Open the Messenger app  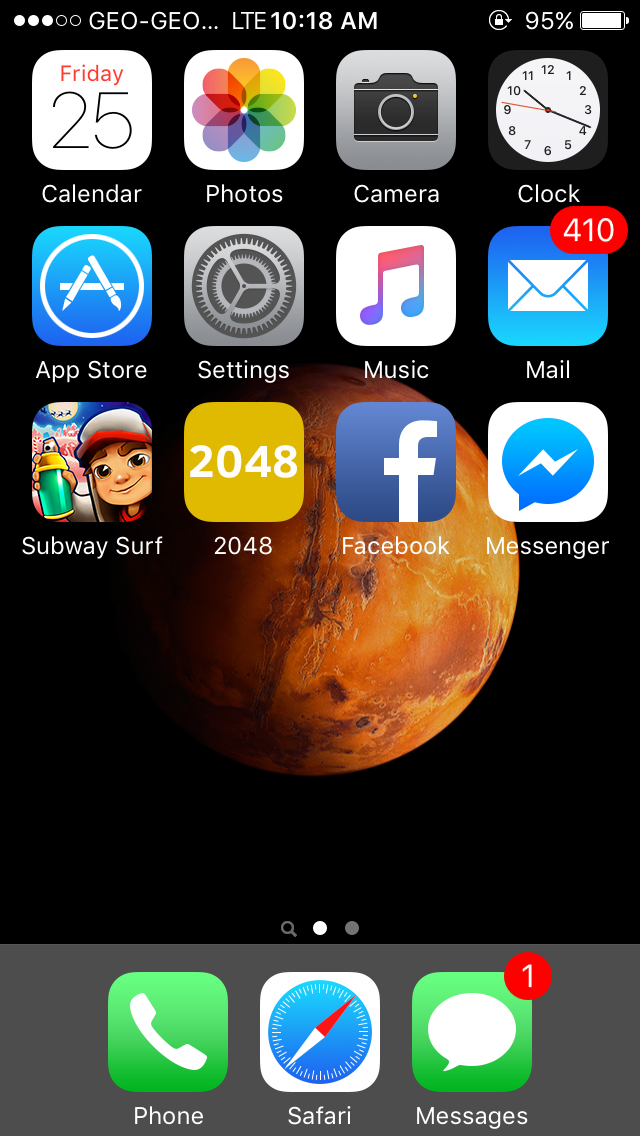(548, 462)
